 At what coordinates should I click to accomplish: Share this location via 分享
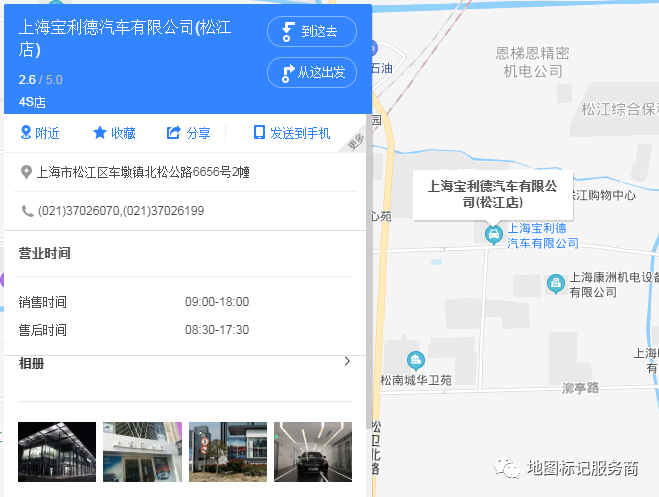tap(189, 133)
